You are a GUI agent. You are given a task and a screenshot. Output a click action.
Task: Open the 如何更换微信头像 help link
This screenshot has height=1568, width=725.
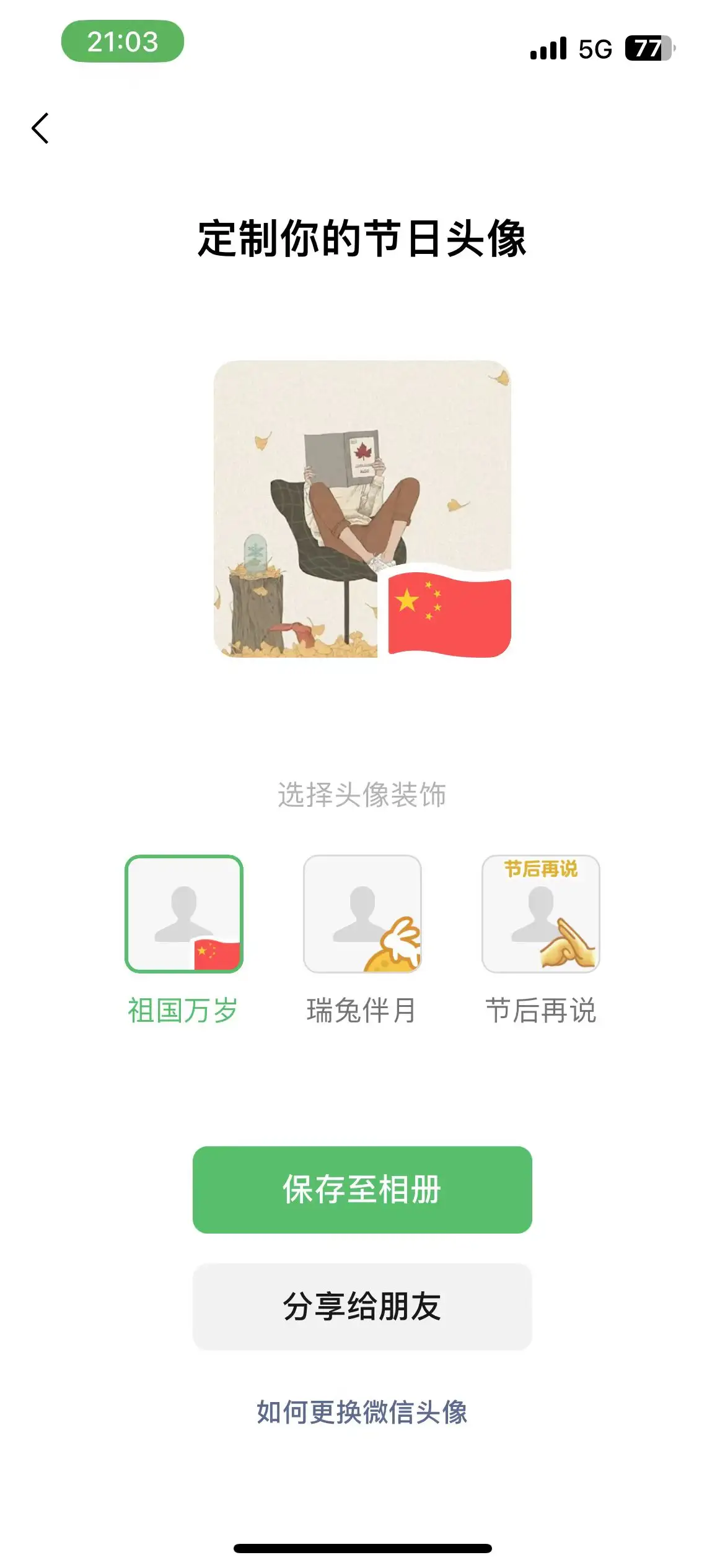tap(362, 1412)
